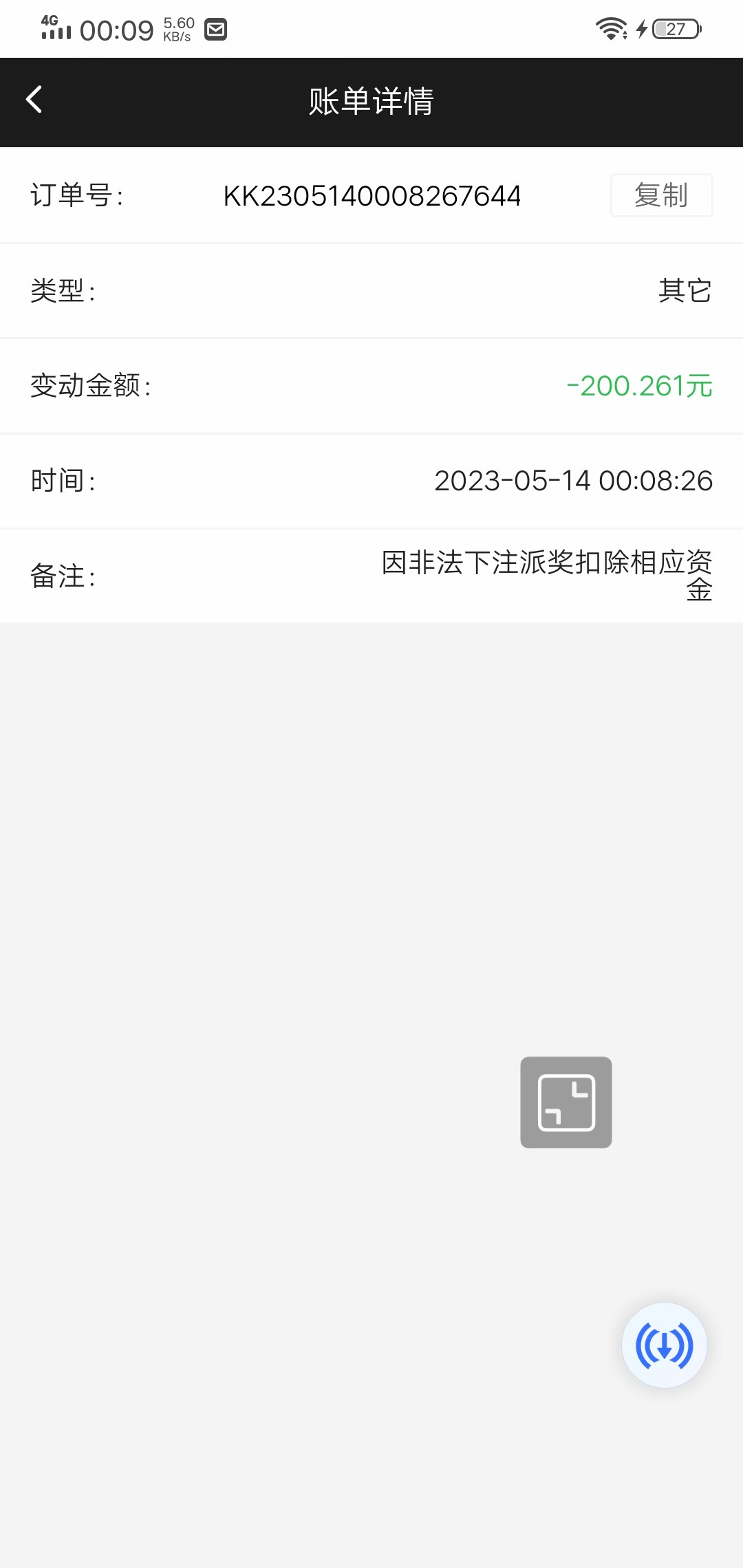Tap the 账单详情 title bar
The height and width of the screenshot is (1568, 743).
pos(371,101)
